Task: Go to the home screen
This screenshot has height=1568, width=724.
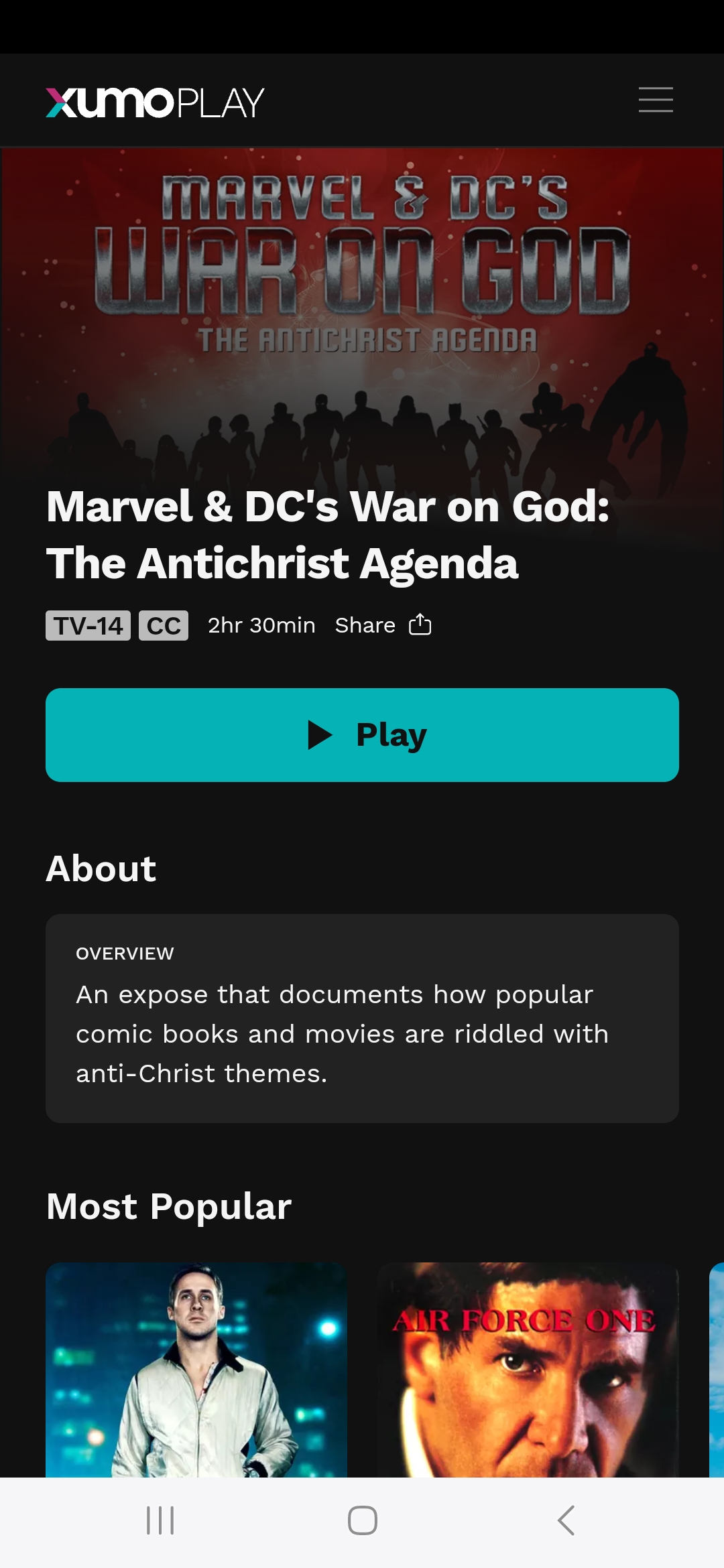Action: pos(362,1520)
